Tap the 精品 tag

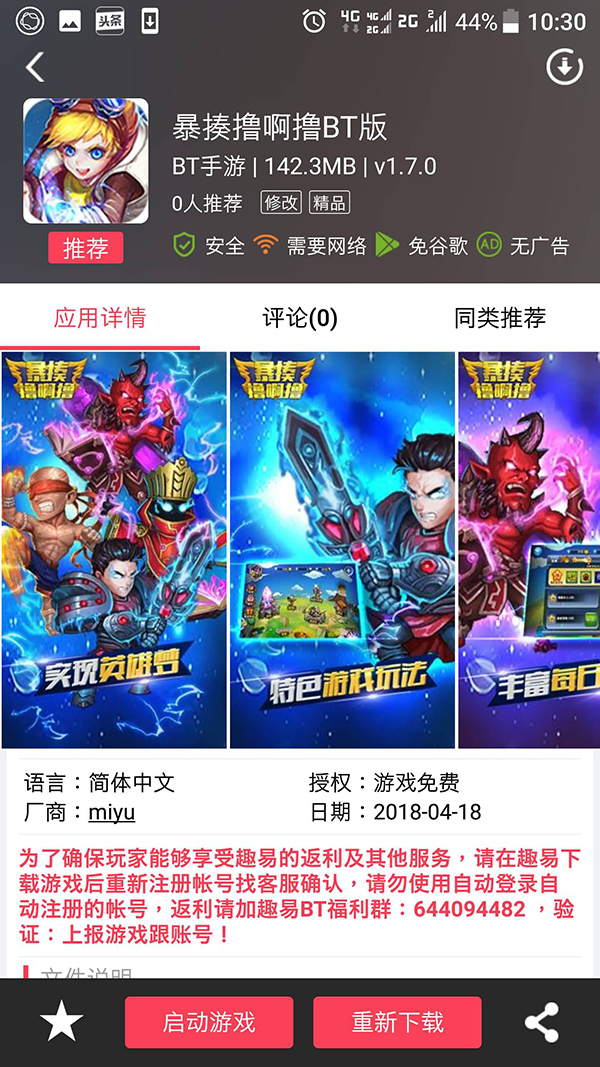329,202
